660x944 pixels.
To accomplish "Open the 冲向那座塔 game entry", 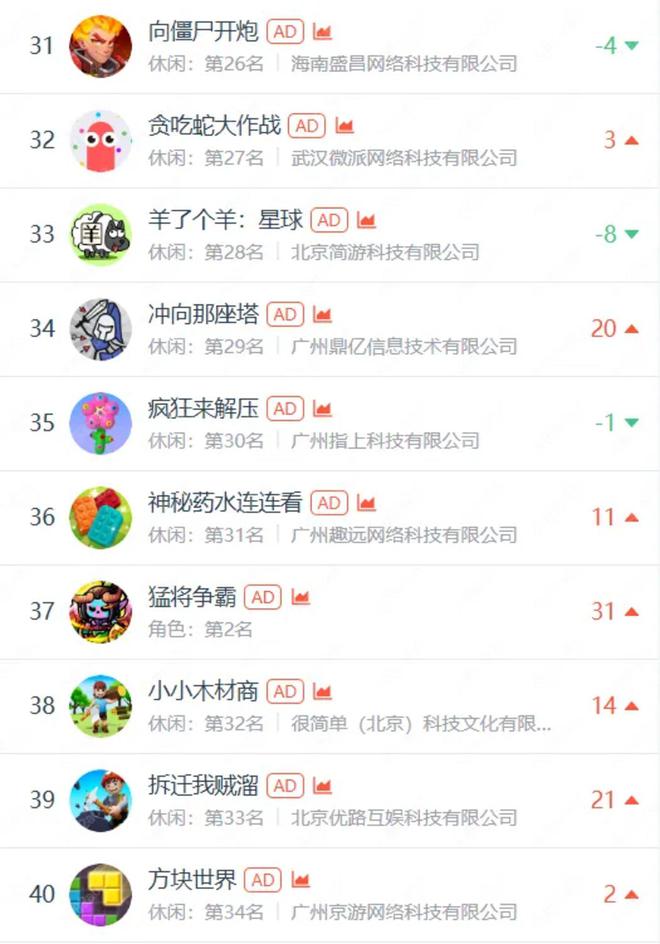I will [x=203, y=315].
